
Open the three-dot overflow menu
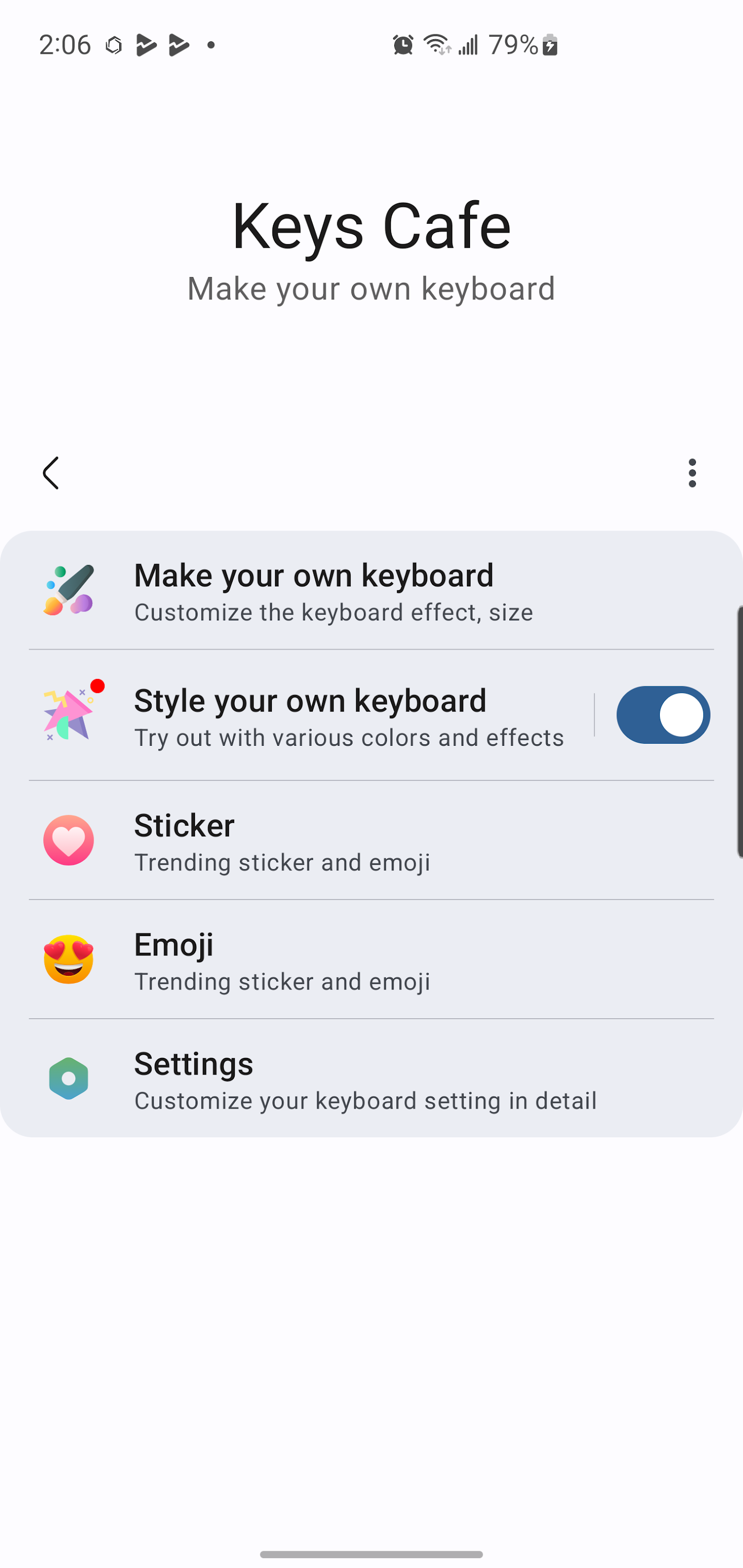pyautogui.click(x=692, y=473)
